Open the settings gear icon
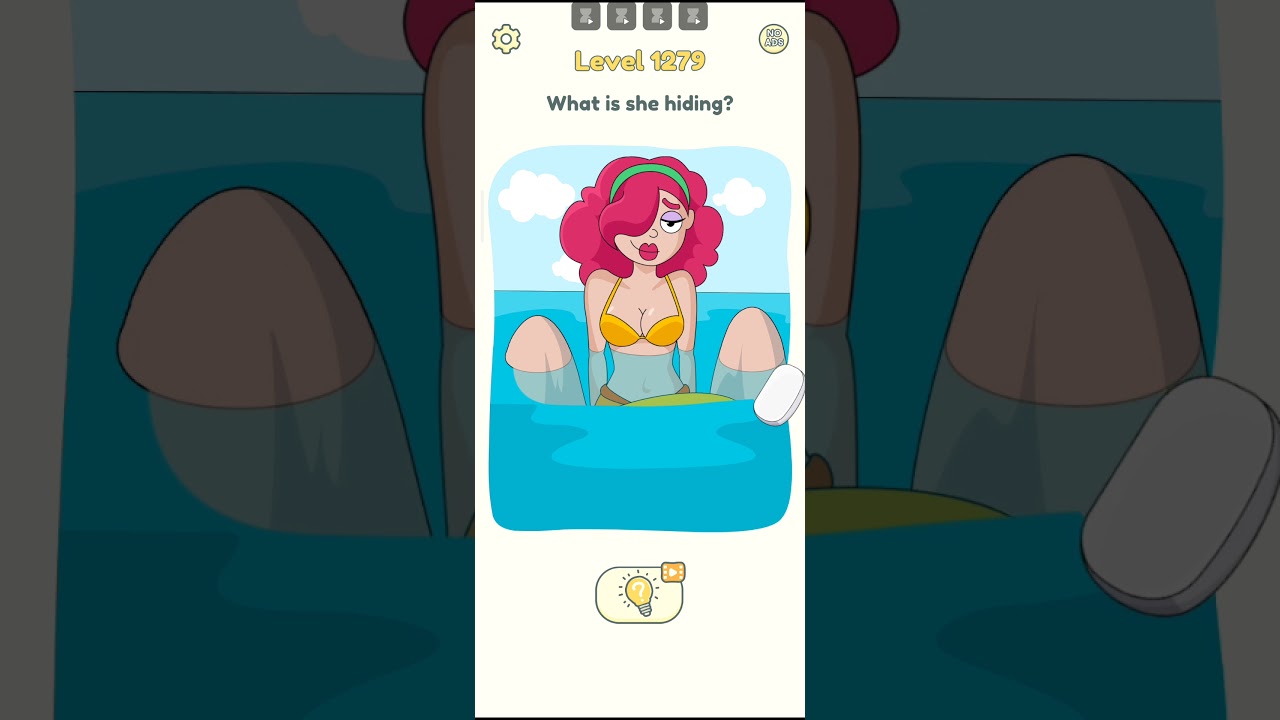Image resolution: width=1280 pixels, height=720 pixels. [506, 39]
